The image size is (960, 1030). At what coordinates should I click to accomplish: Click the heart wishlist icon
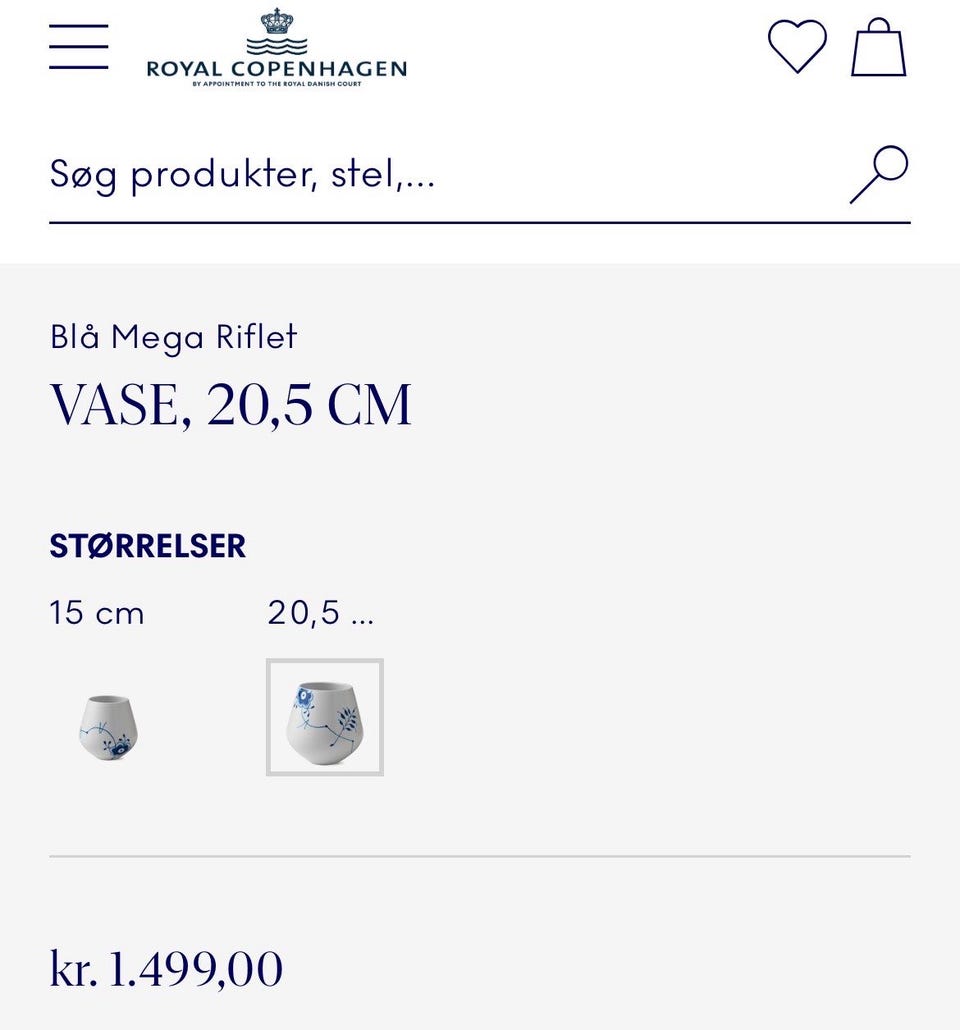pos(798,46)
